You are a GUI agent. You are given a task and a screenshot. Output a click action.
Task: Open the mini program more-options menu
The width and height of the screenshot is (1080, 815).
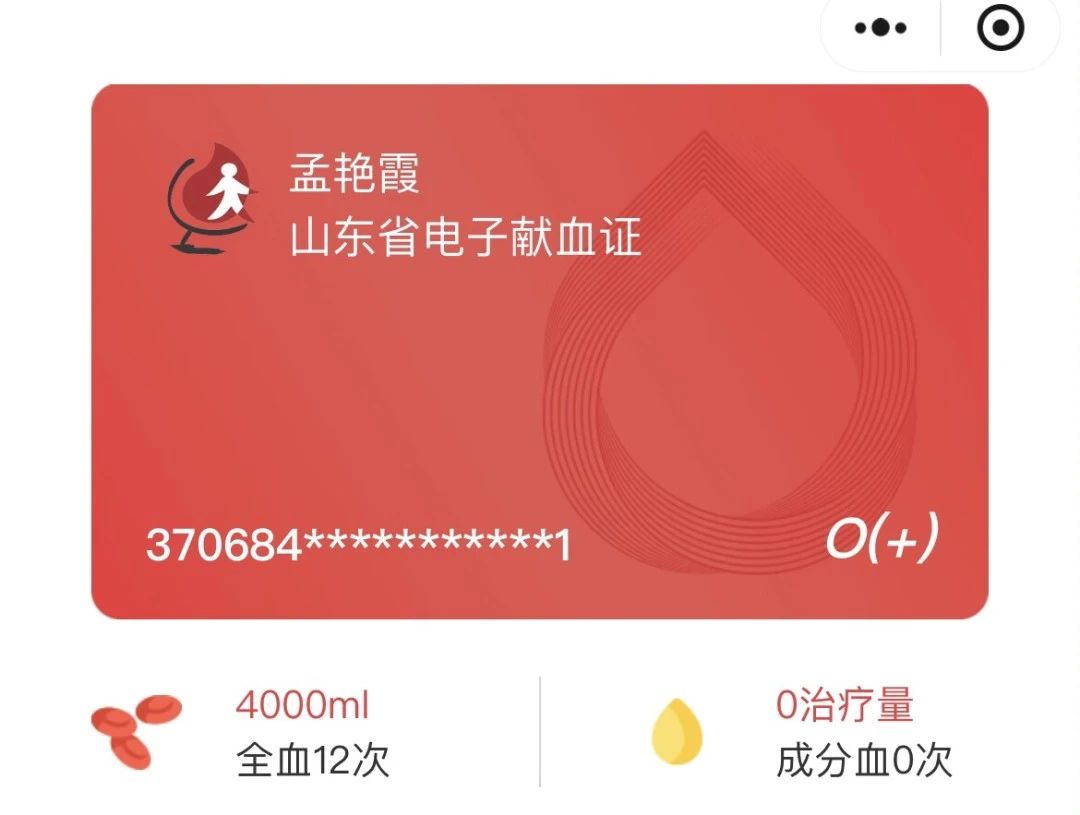click(x=880, y=29)
